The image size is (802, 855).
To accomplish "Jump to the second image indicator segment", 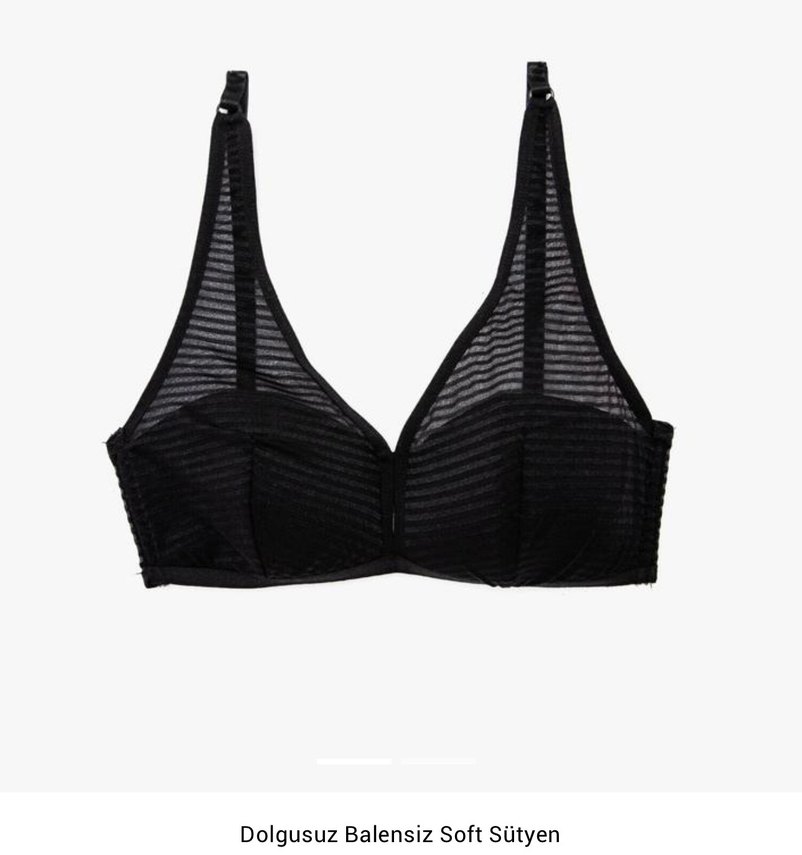I will pos(438,762).
